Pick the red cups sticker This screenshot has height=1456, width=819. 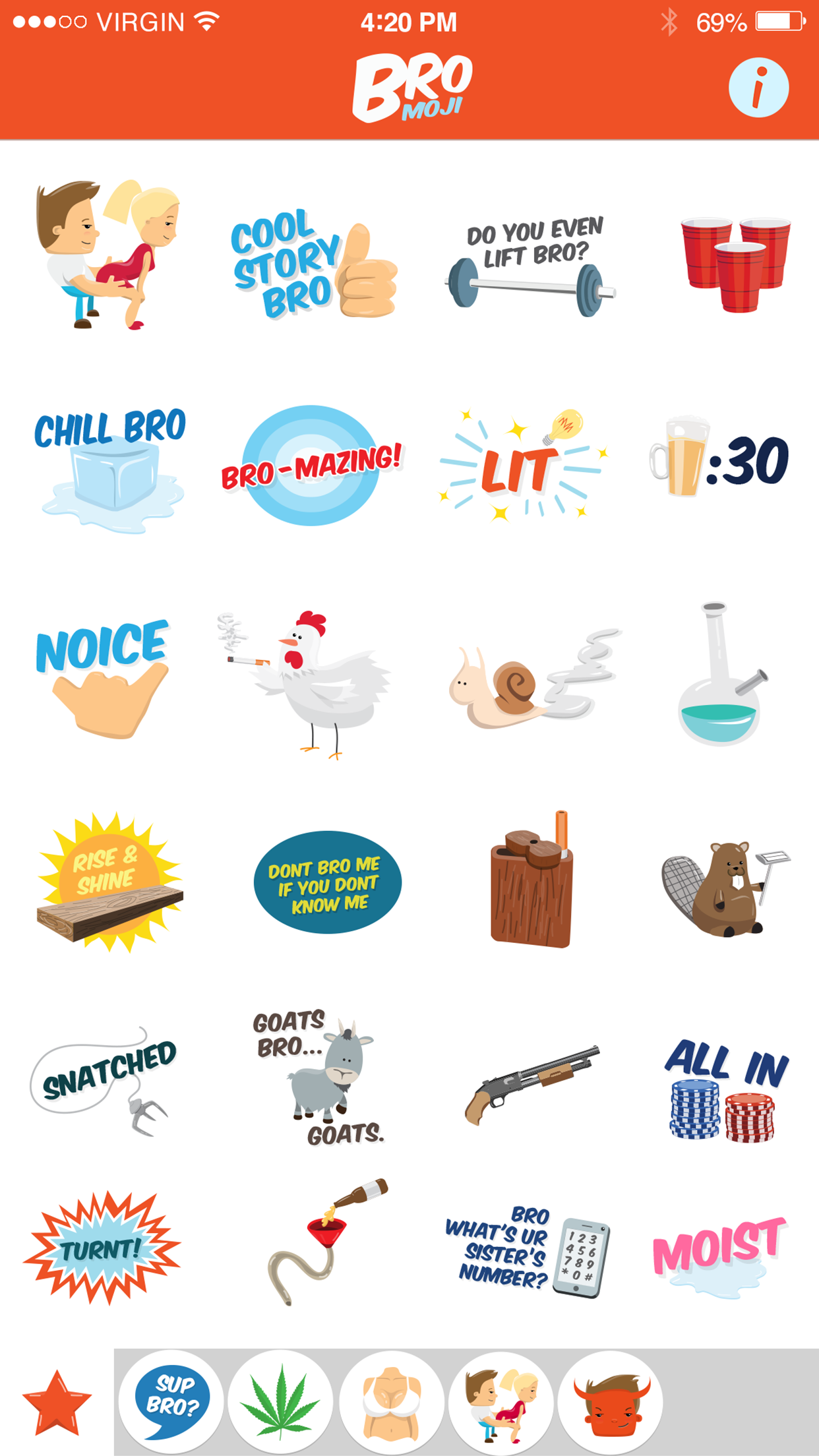(736, 264)
